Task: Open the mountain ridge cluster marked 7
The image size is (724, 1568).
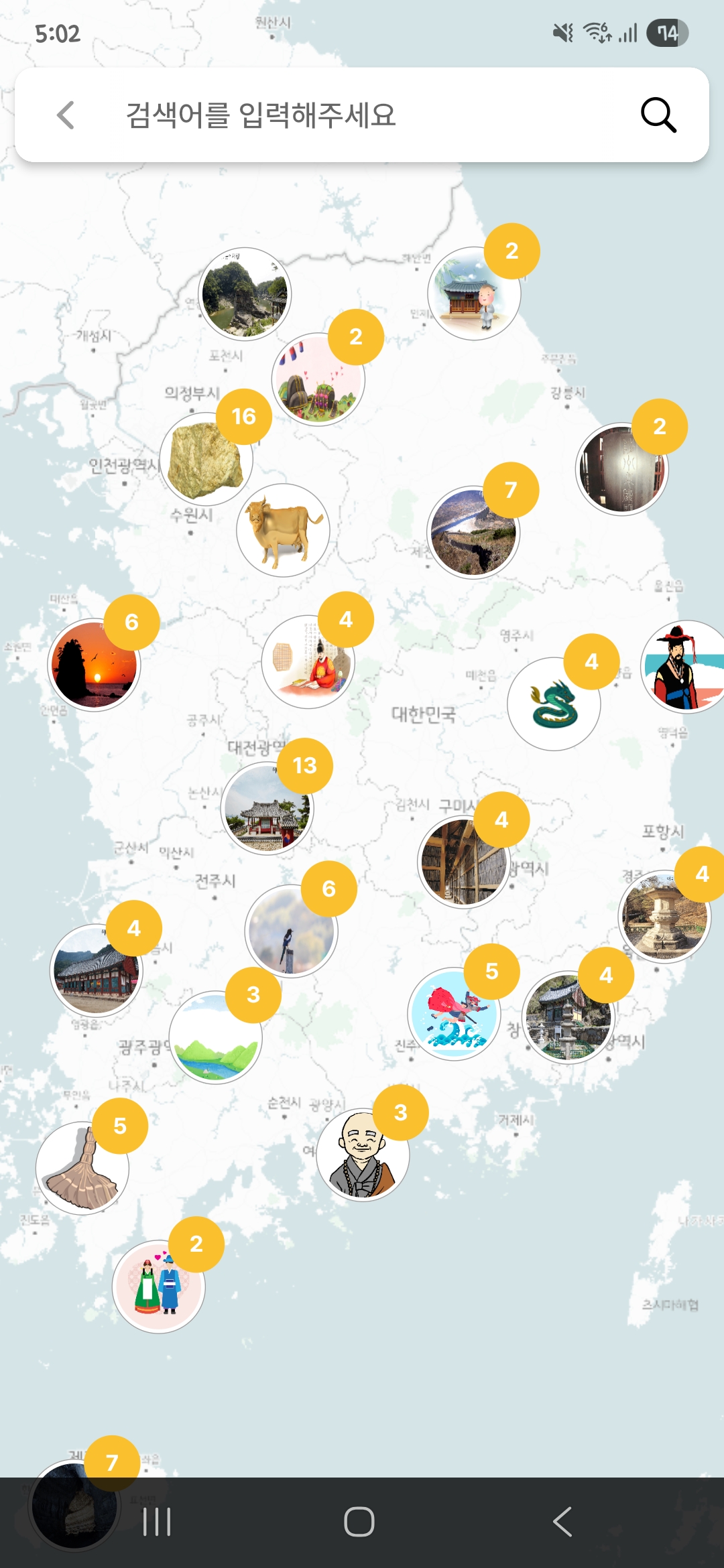Action: click(x=473, y=532)
